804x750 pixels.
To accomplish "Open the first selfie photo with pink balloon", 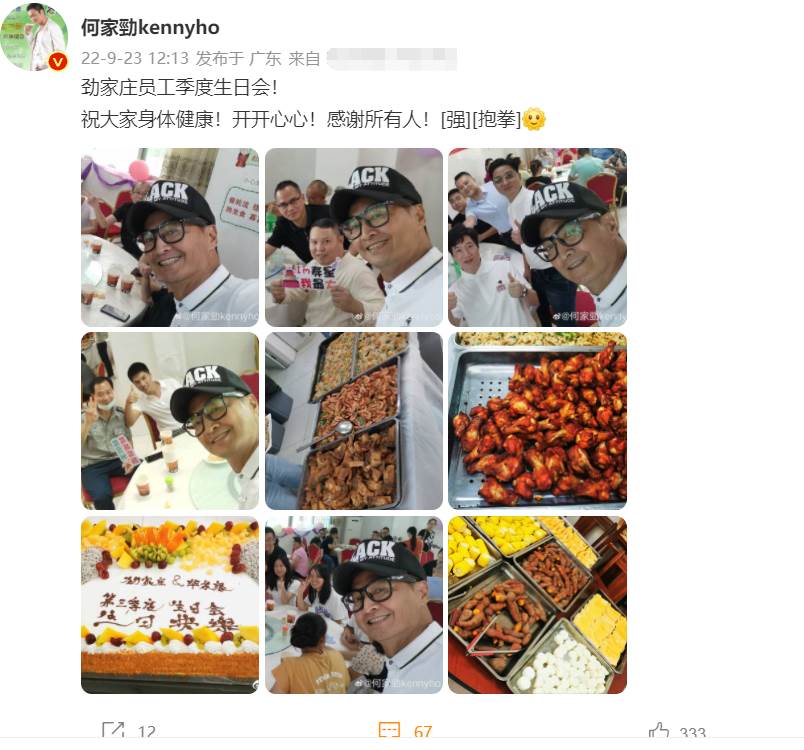I will coord(170,237).
